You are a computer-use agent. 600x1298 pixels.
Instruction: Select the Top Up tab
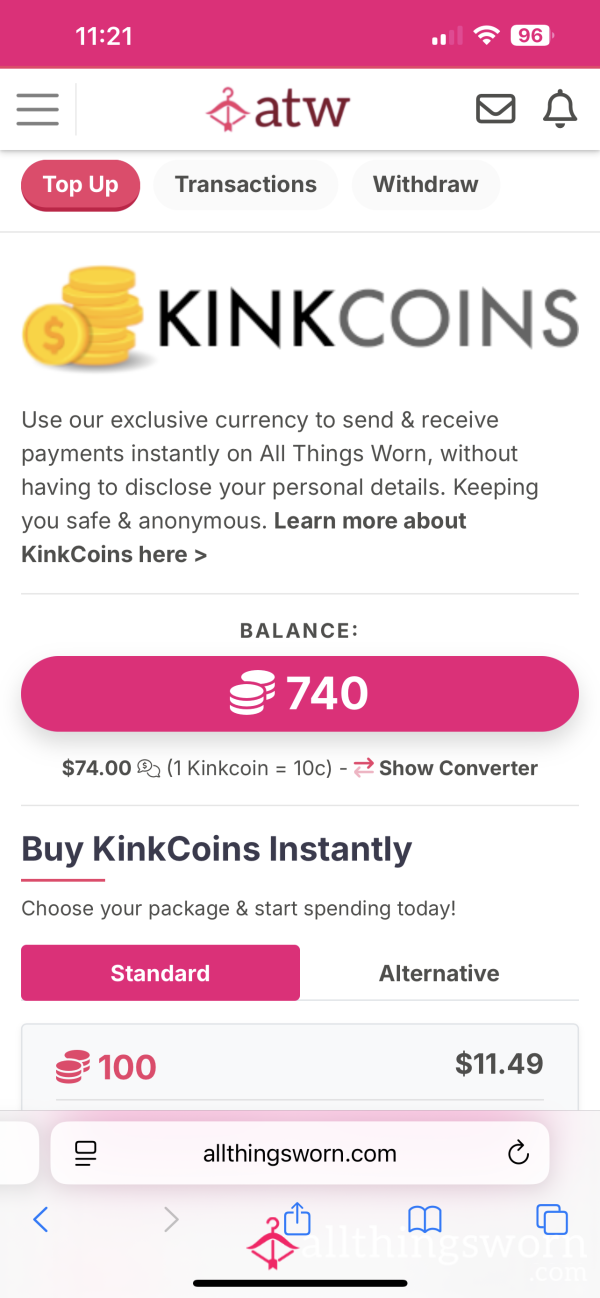click(x=80, y=185)
